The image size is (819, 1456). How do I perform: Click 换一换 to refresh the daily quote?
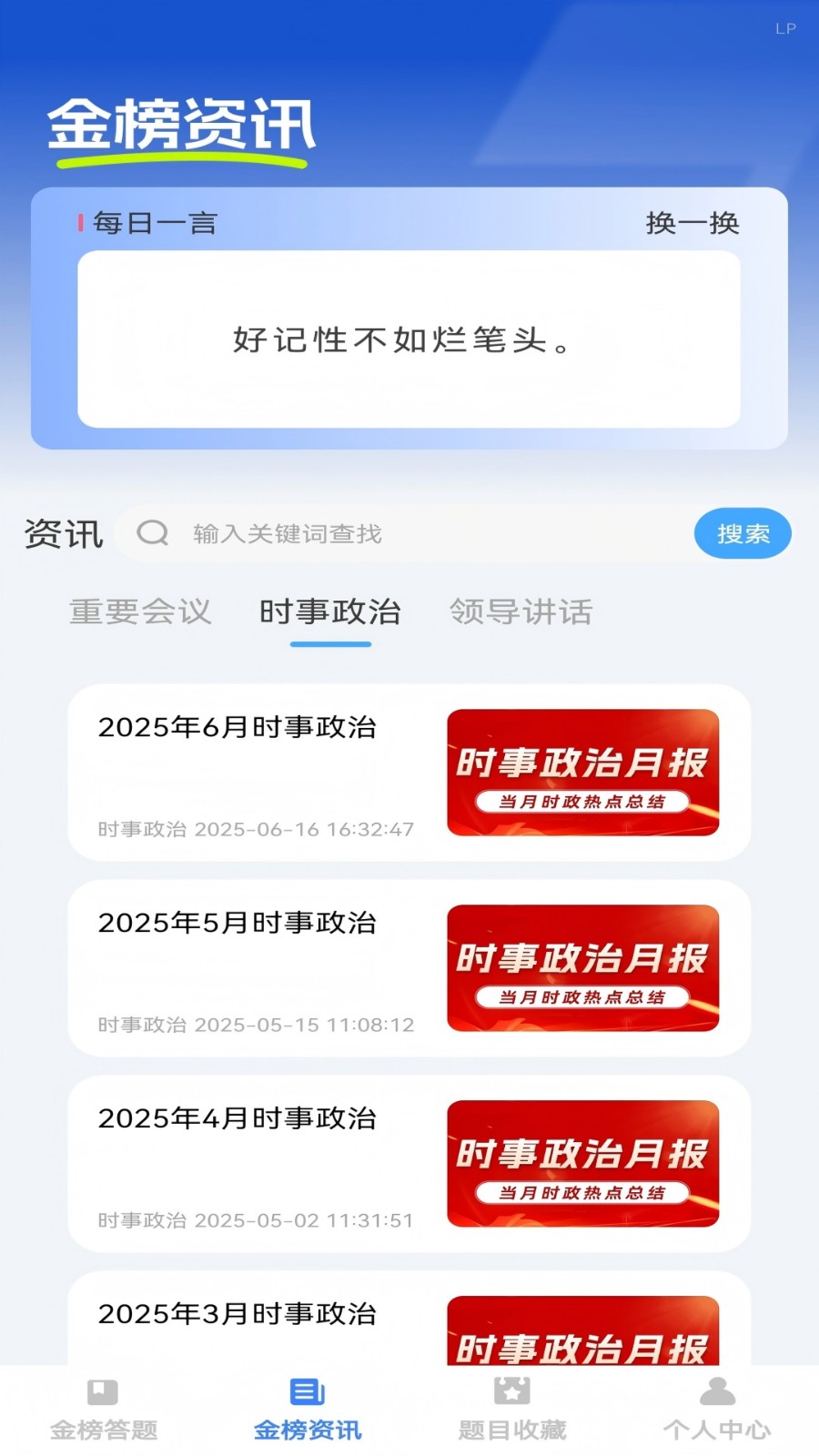tap(693, 221)
